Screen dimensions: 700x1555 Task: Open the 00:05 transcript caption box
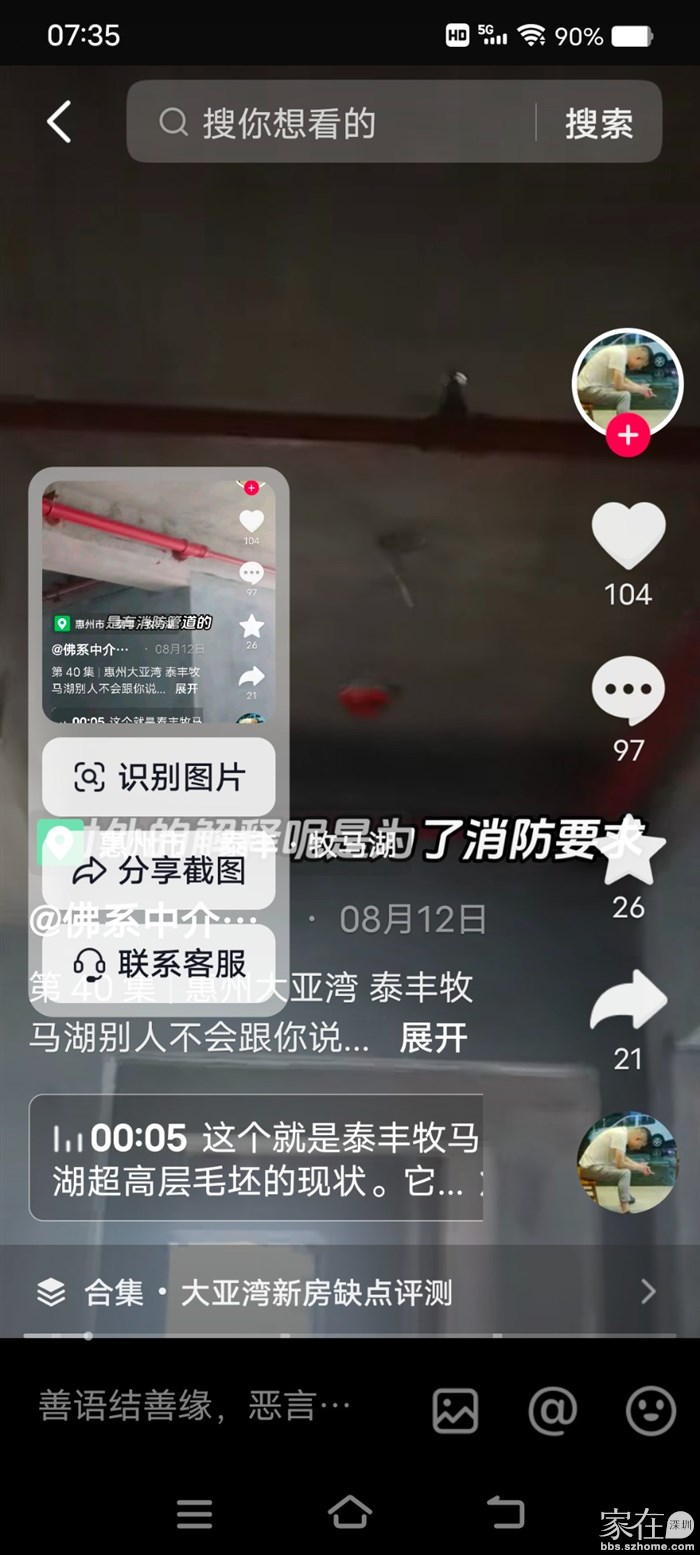(x=256, y=1157)
